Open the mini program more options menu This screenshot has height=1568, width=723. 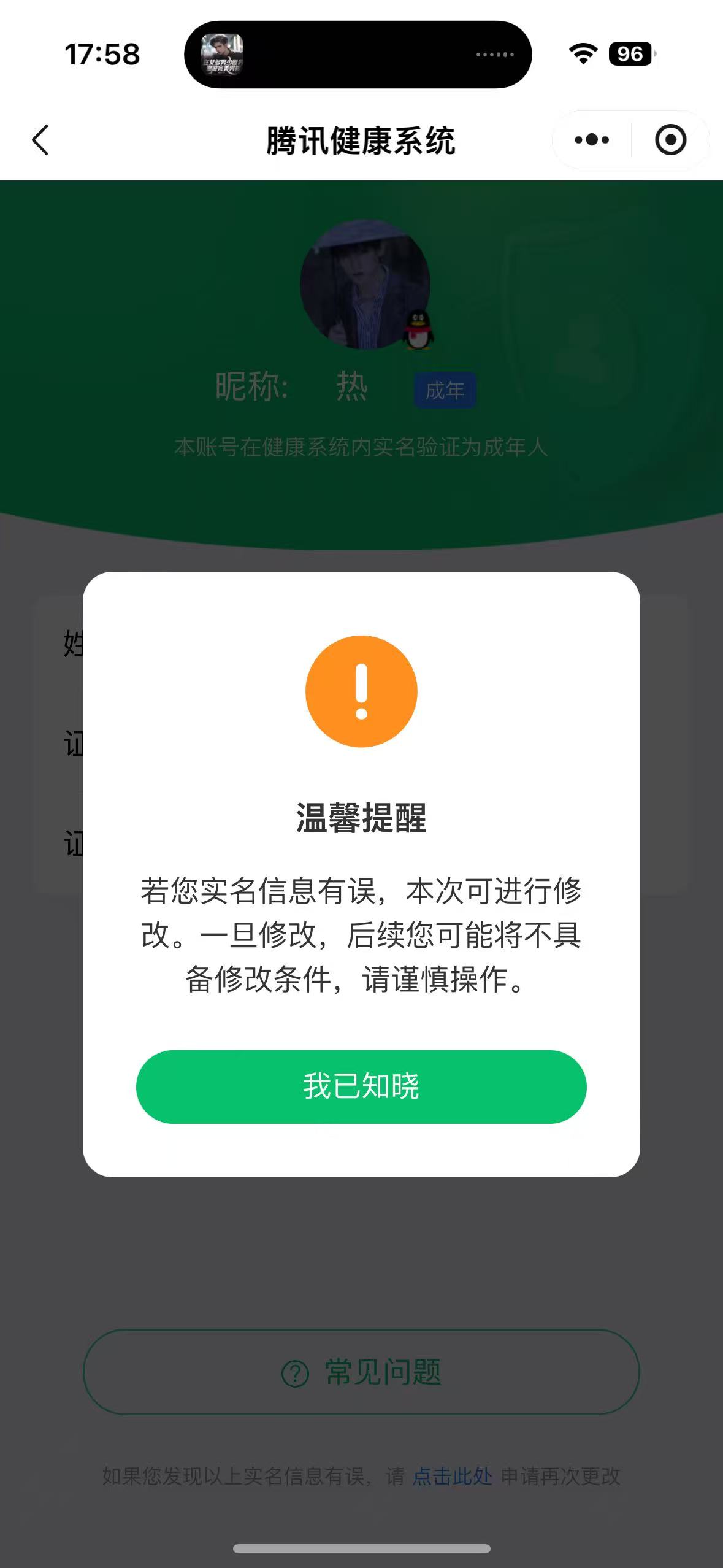(592, 140)
